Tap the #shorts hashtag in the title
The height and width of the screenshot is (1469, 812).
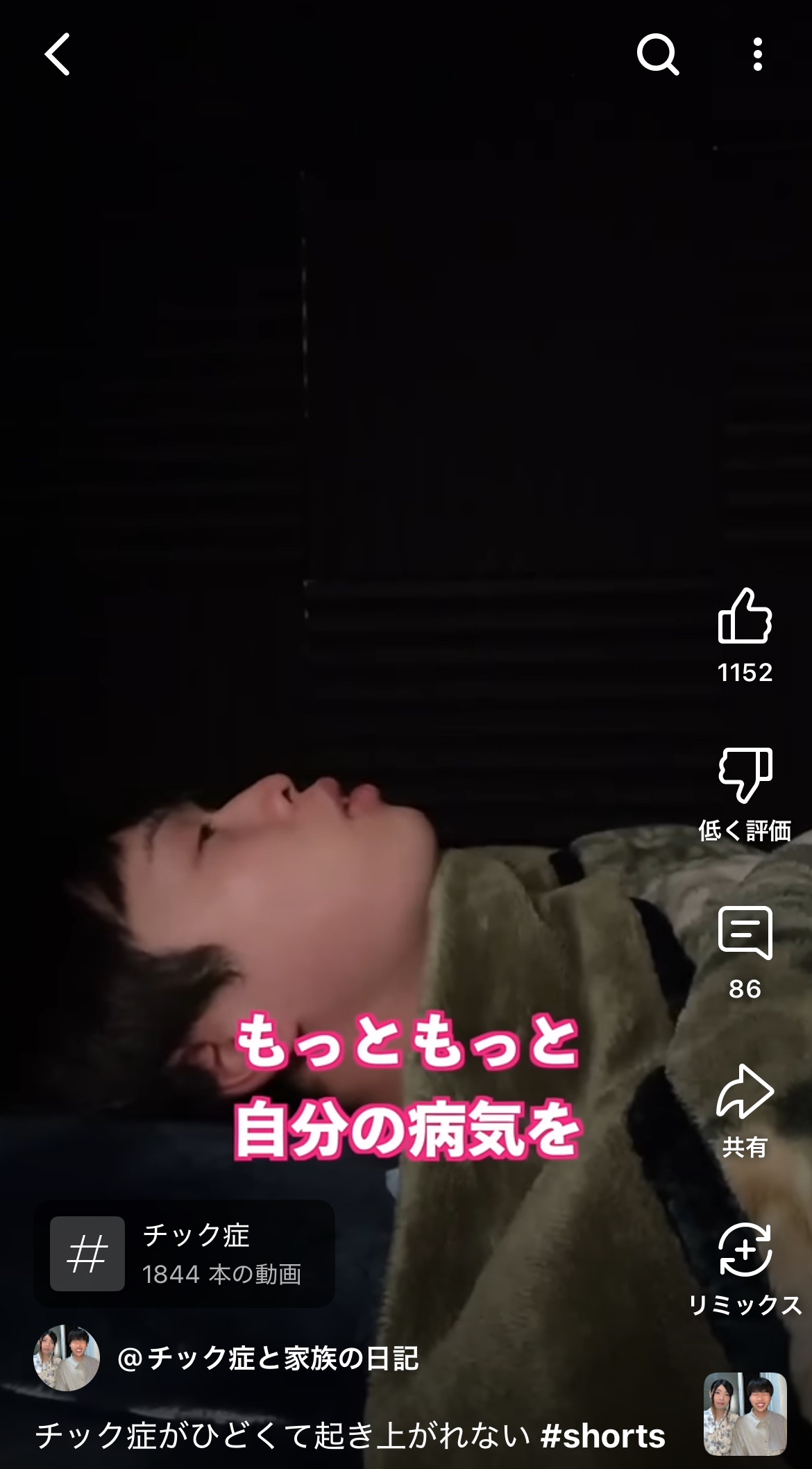tap(602, 1435)
